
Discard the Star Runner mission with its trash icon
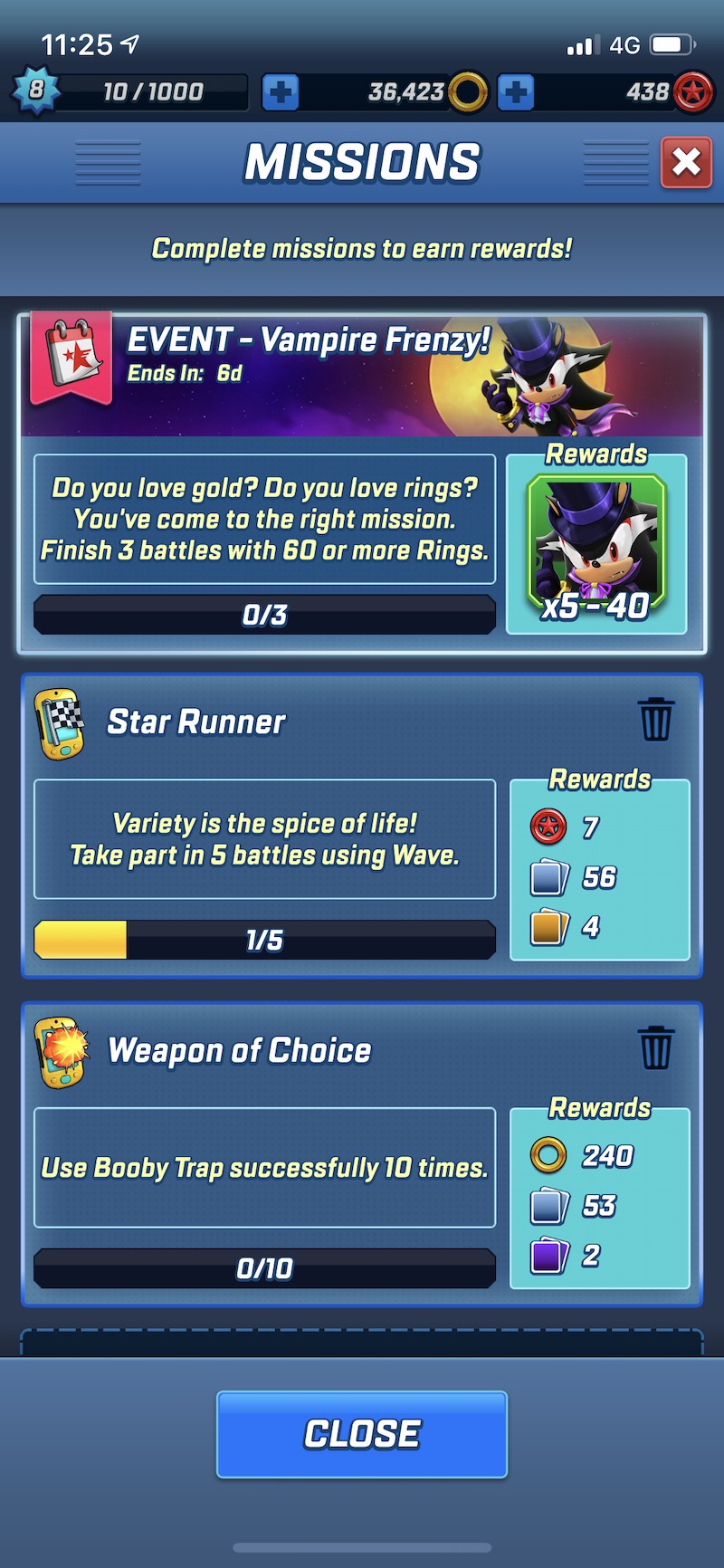[656, 720]
